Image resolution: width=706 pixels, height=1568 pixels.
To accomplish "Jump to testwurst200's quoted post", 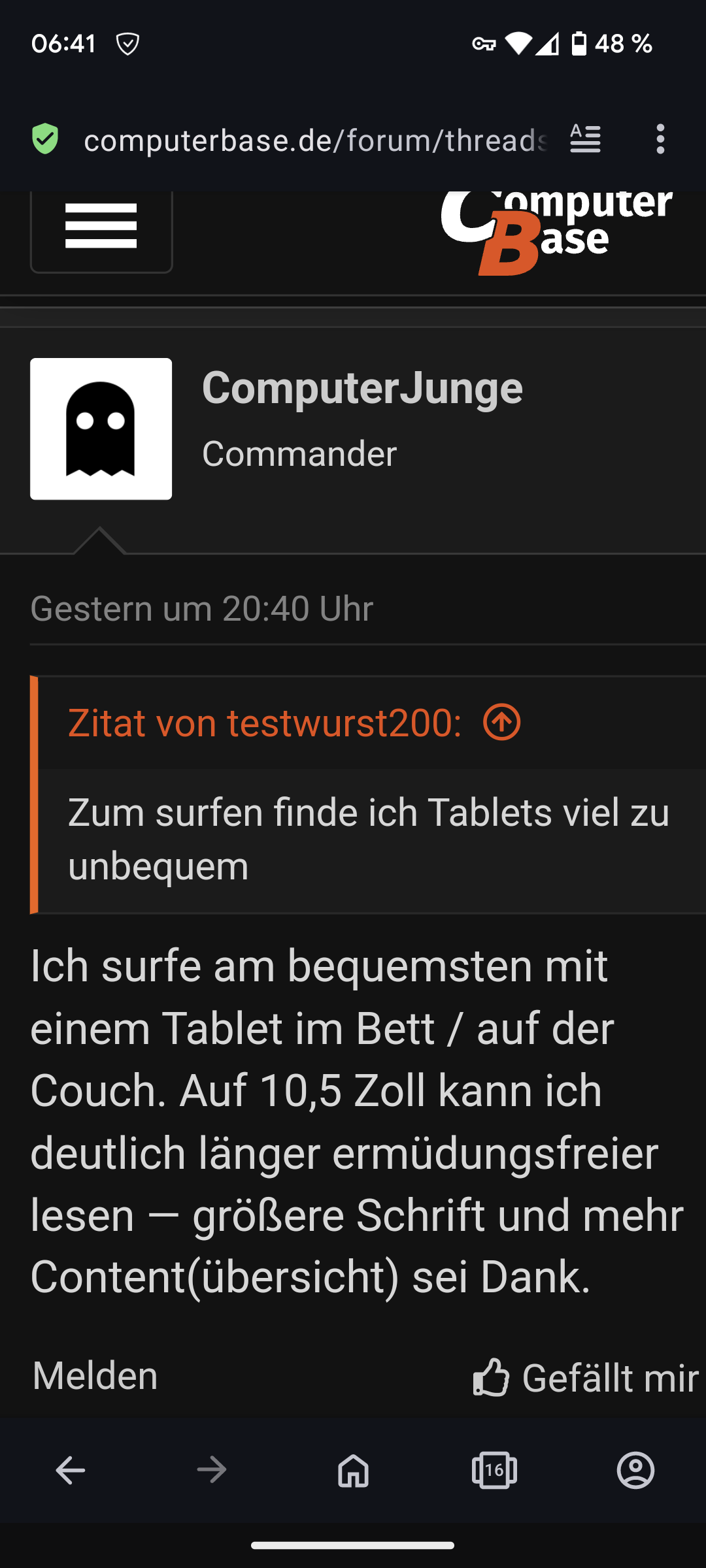I will point(501,723).
